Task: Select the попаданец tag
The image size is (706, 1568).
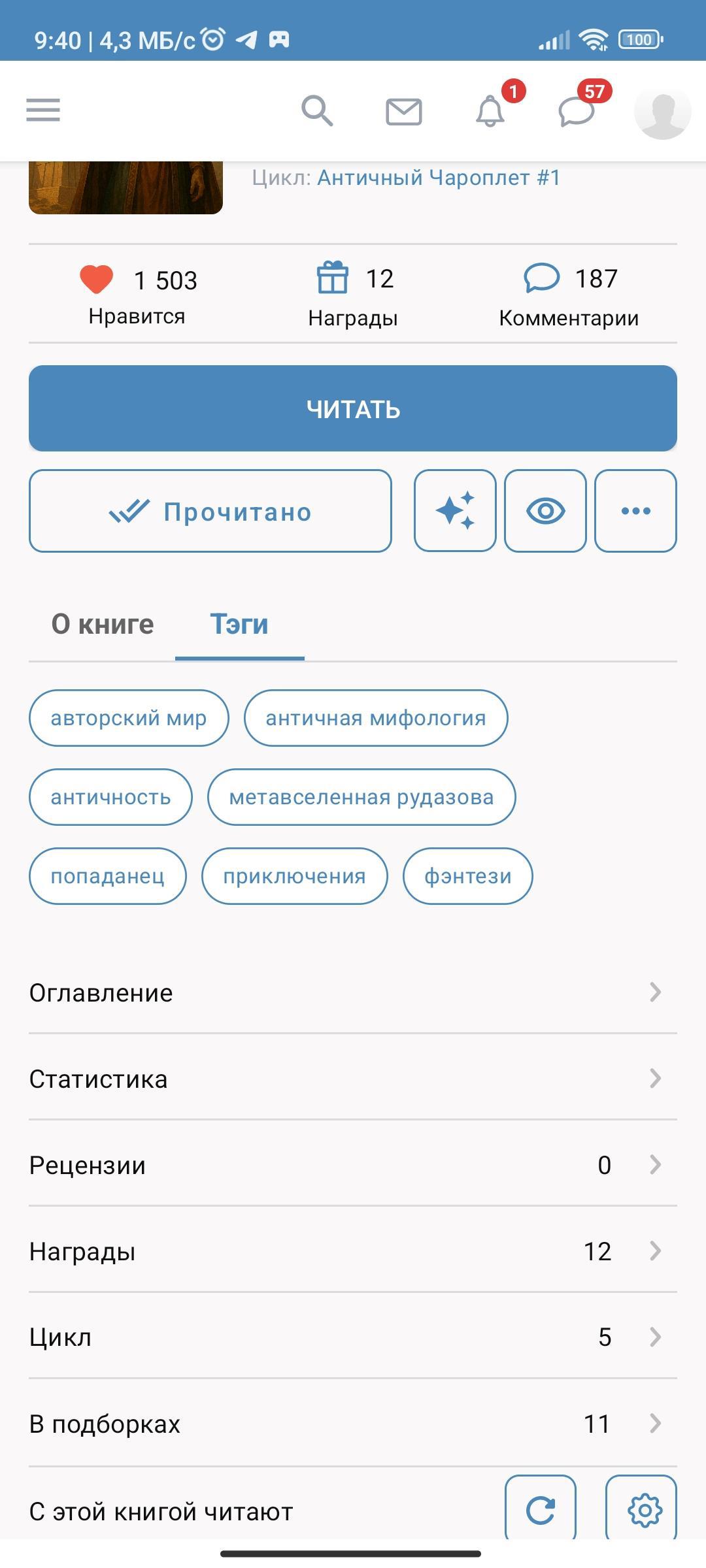Action: [x=108, y=876]
